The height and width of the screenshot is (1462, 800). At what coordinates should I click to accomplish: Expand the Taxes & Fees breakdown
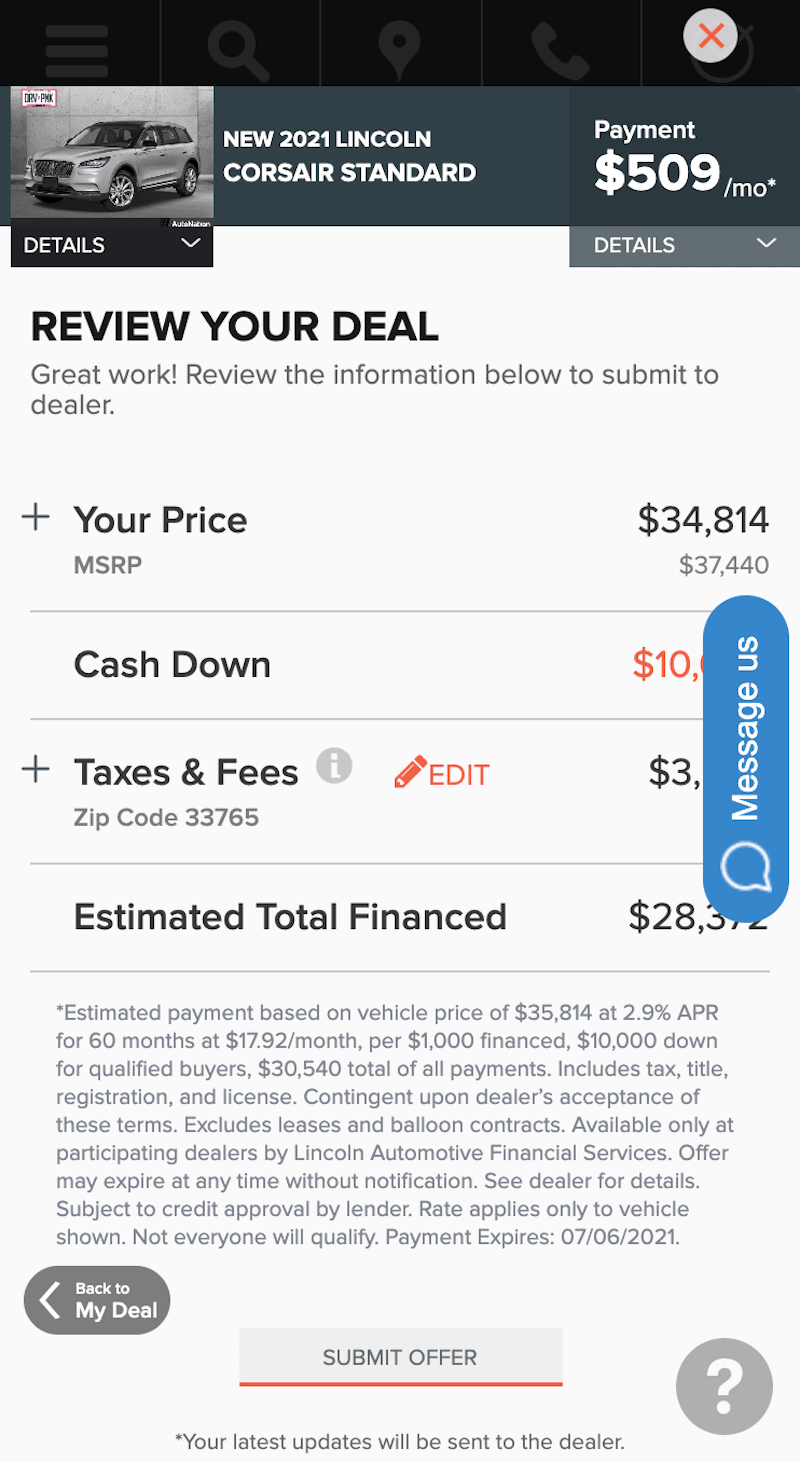click(36, 769)
